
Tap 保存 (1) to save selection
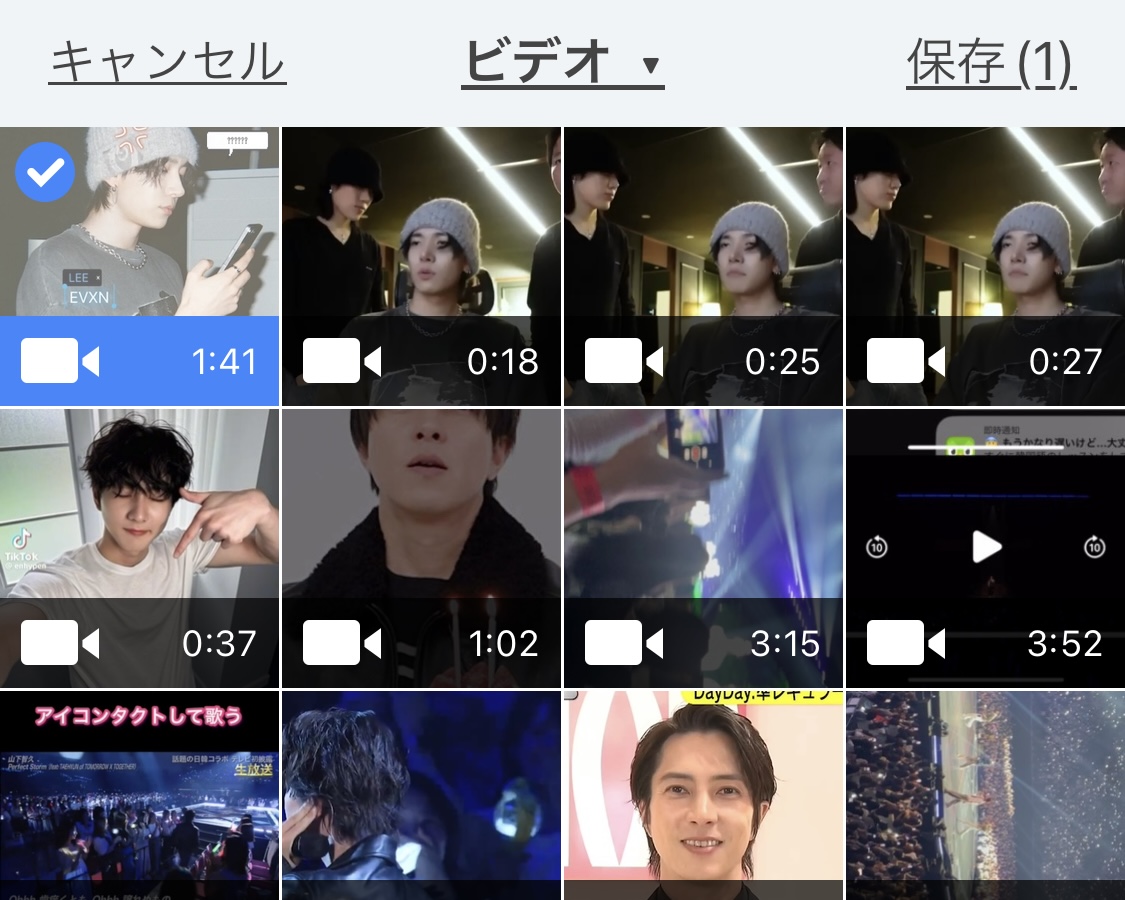pyautogui.click(x=990, y=63)
